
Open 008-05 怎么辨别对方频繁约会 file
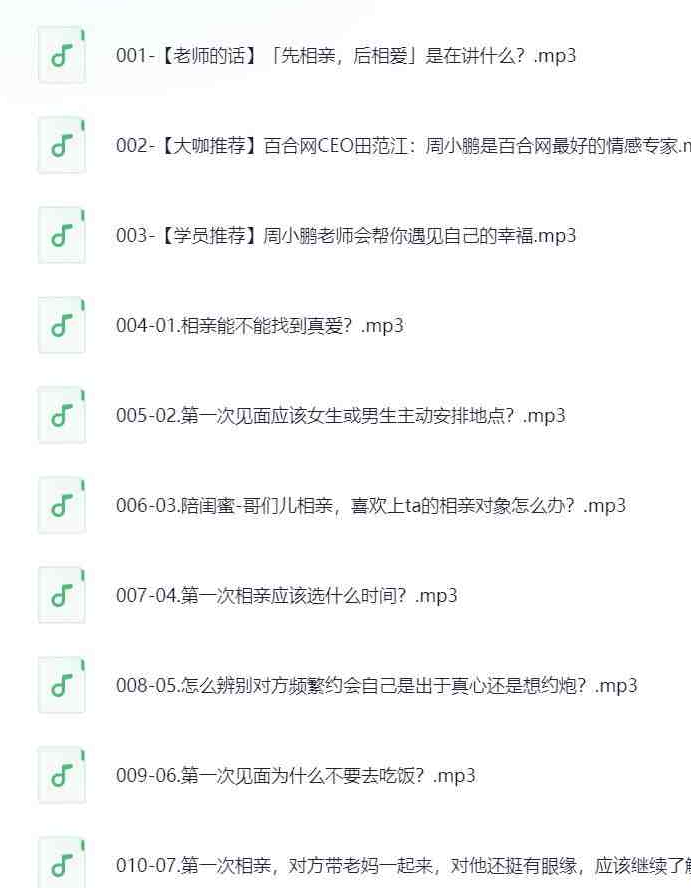click(x=376, y=686)
